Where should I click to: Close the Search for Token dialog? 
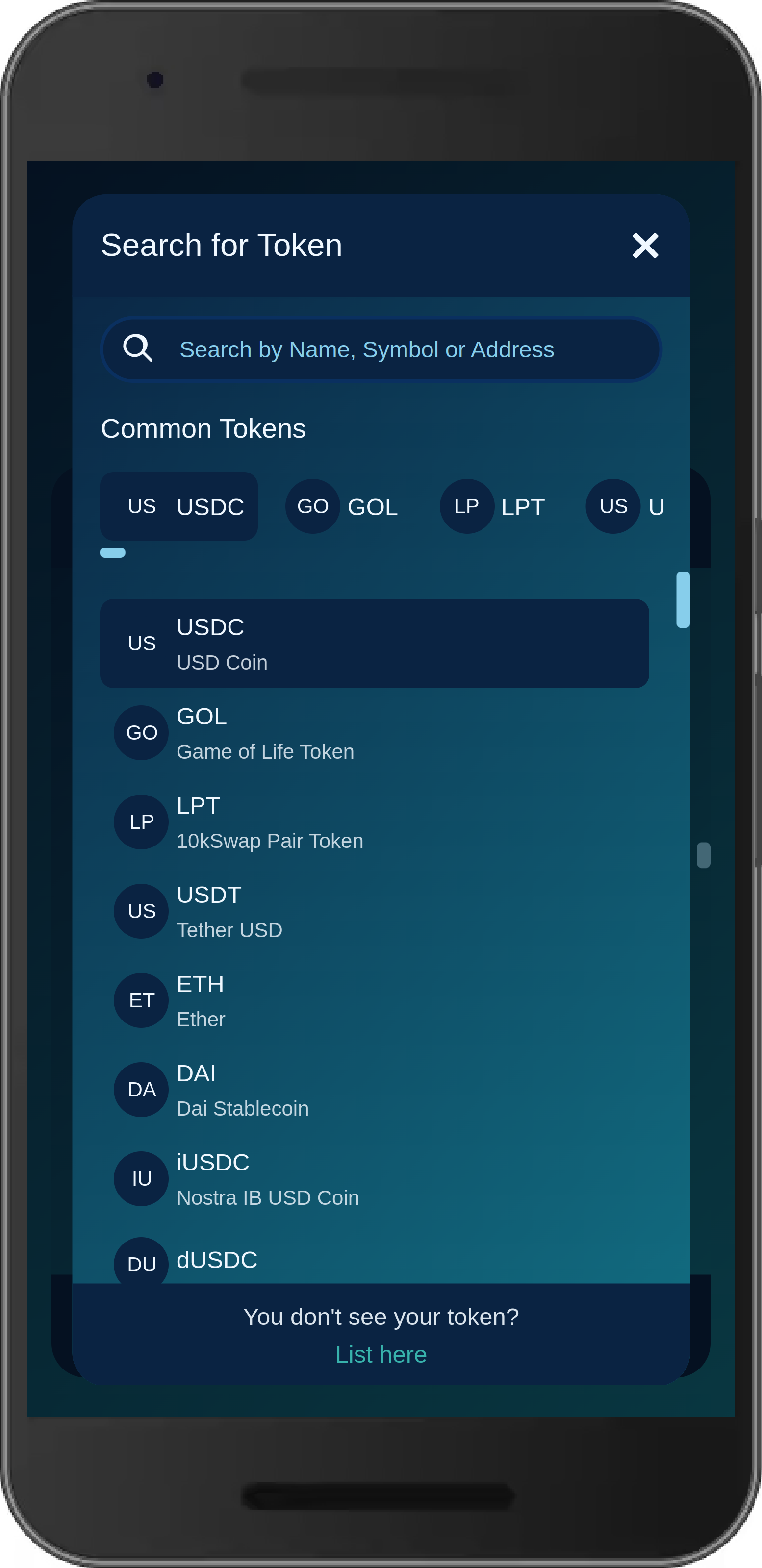pyautogui.click(x=645, y=246)
